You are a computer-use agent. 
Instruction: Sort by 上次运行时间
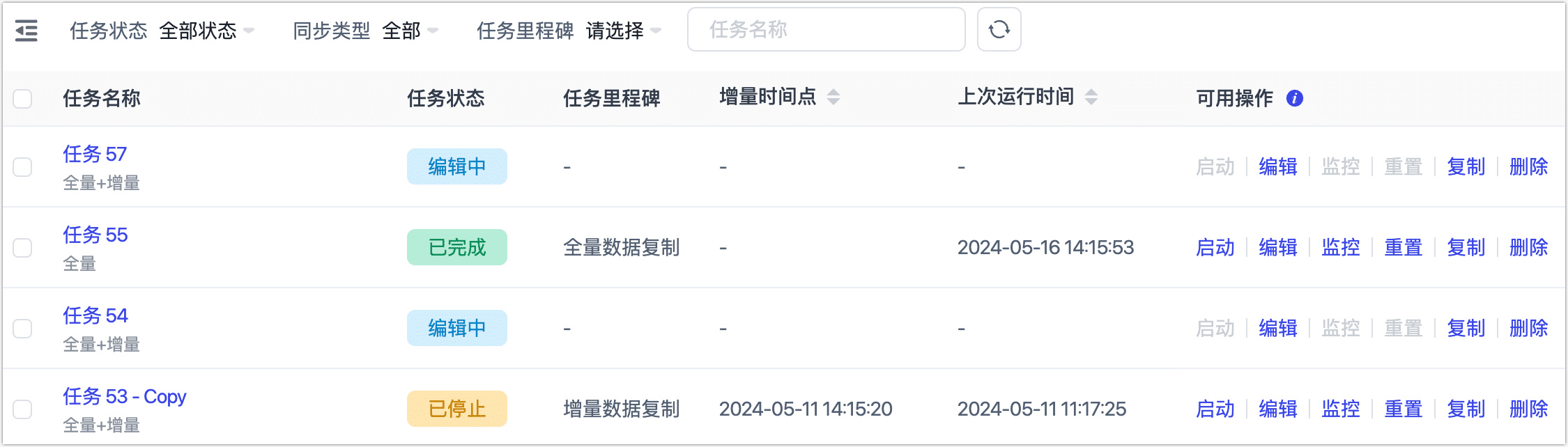(1091, 97)
